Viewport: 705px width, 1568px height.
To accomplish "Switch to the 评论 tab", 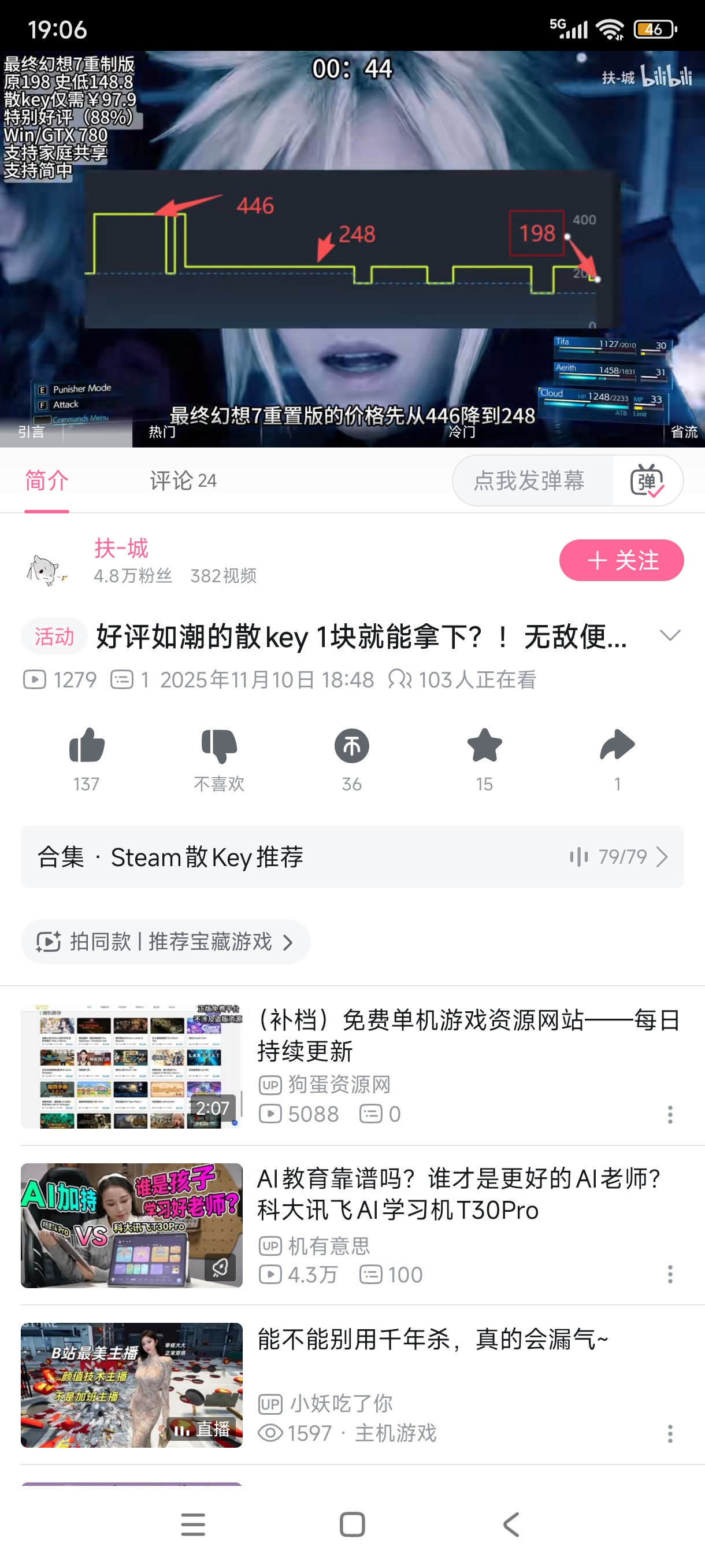I will (182, 481).
